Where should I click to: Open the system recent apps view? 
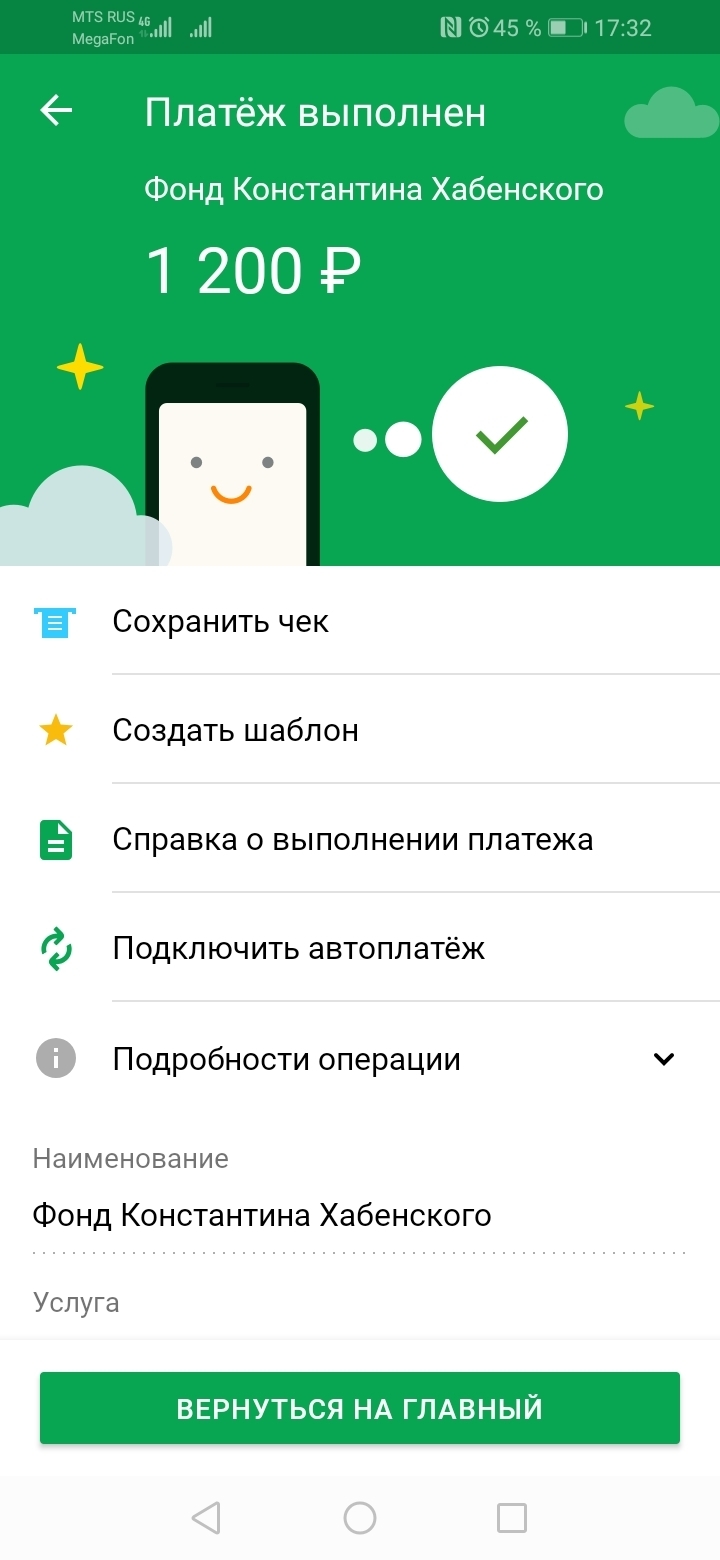click(511, 1518)
